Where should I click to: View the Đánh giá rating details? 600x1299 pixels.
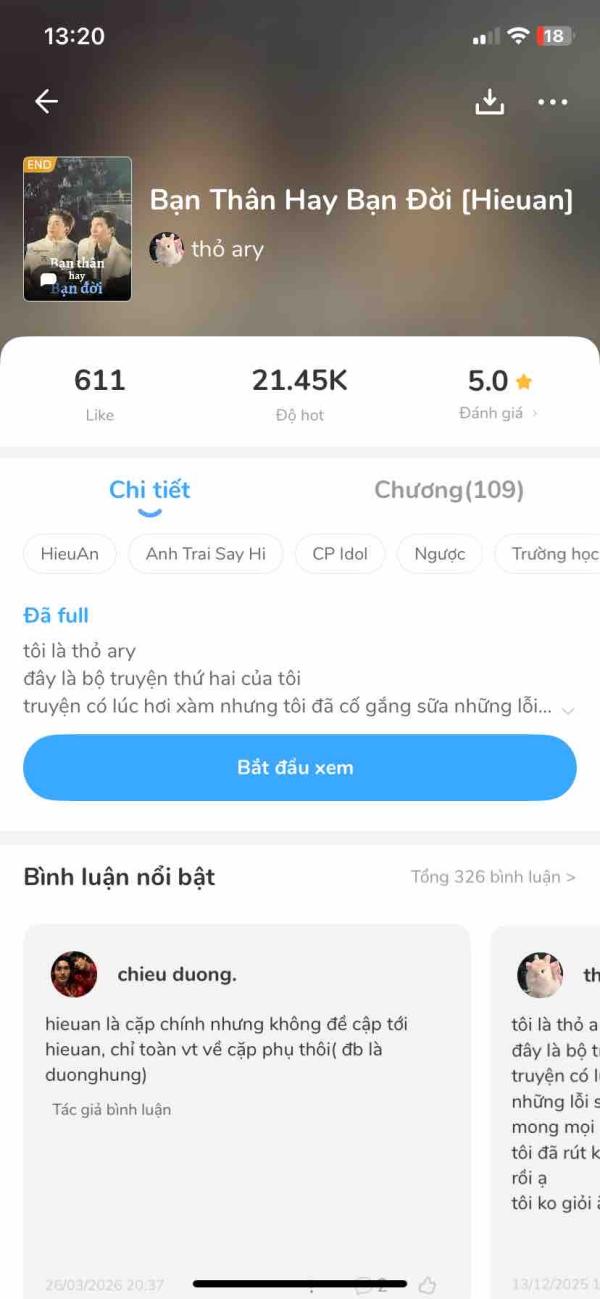[499, 393]
